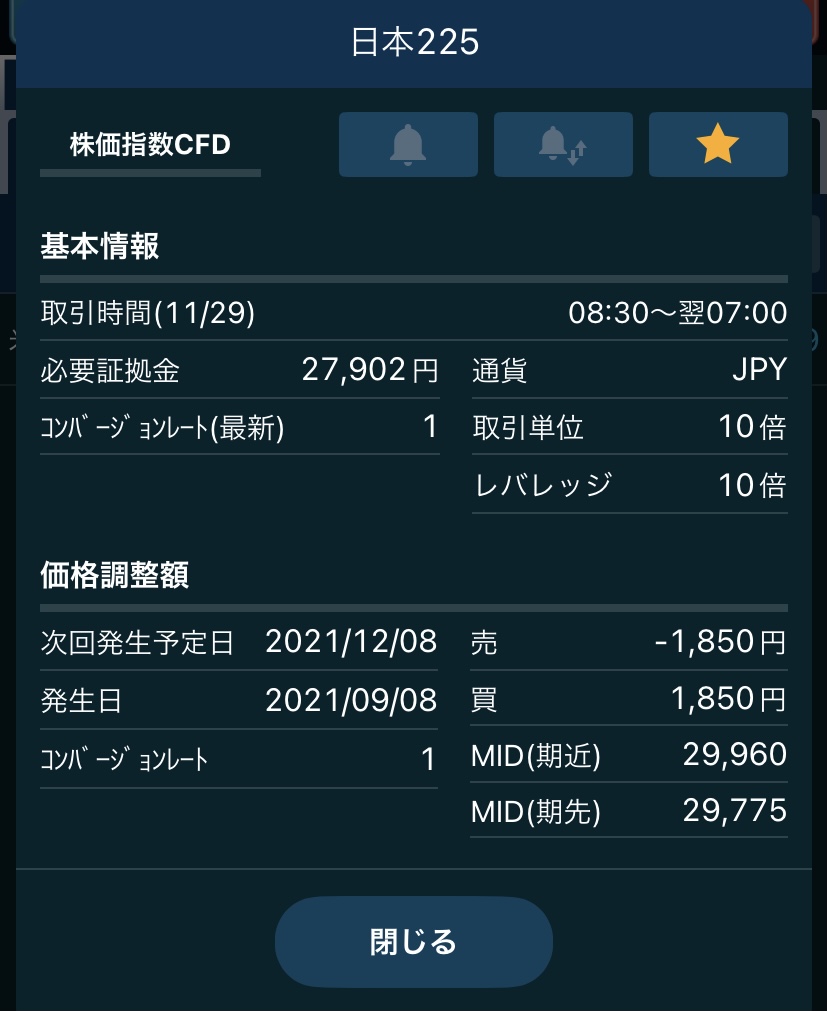Screen dimensions: 827x1011
Task: Open the bell with up-down arrows alert
Action: tap(563, 145)
